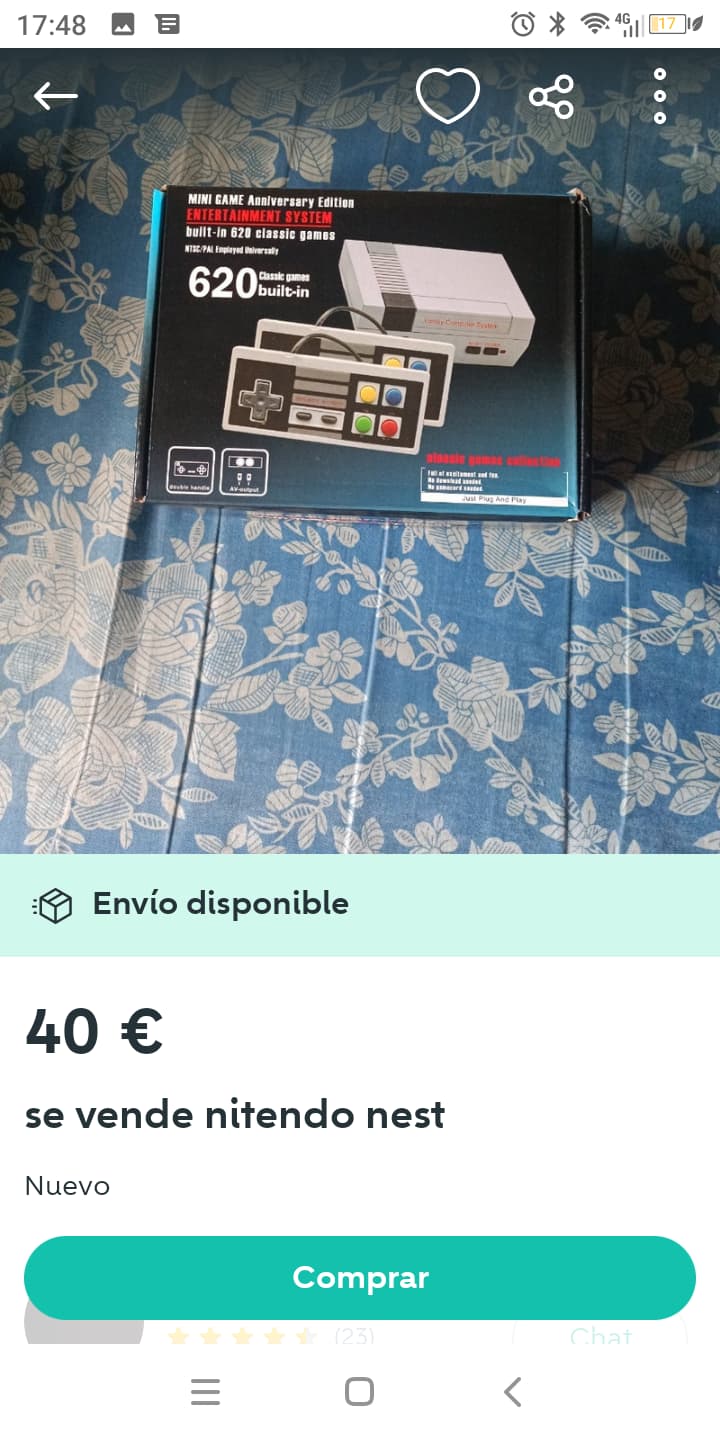
Task: Add this listing to favorites
Action: tap(447, 96)
